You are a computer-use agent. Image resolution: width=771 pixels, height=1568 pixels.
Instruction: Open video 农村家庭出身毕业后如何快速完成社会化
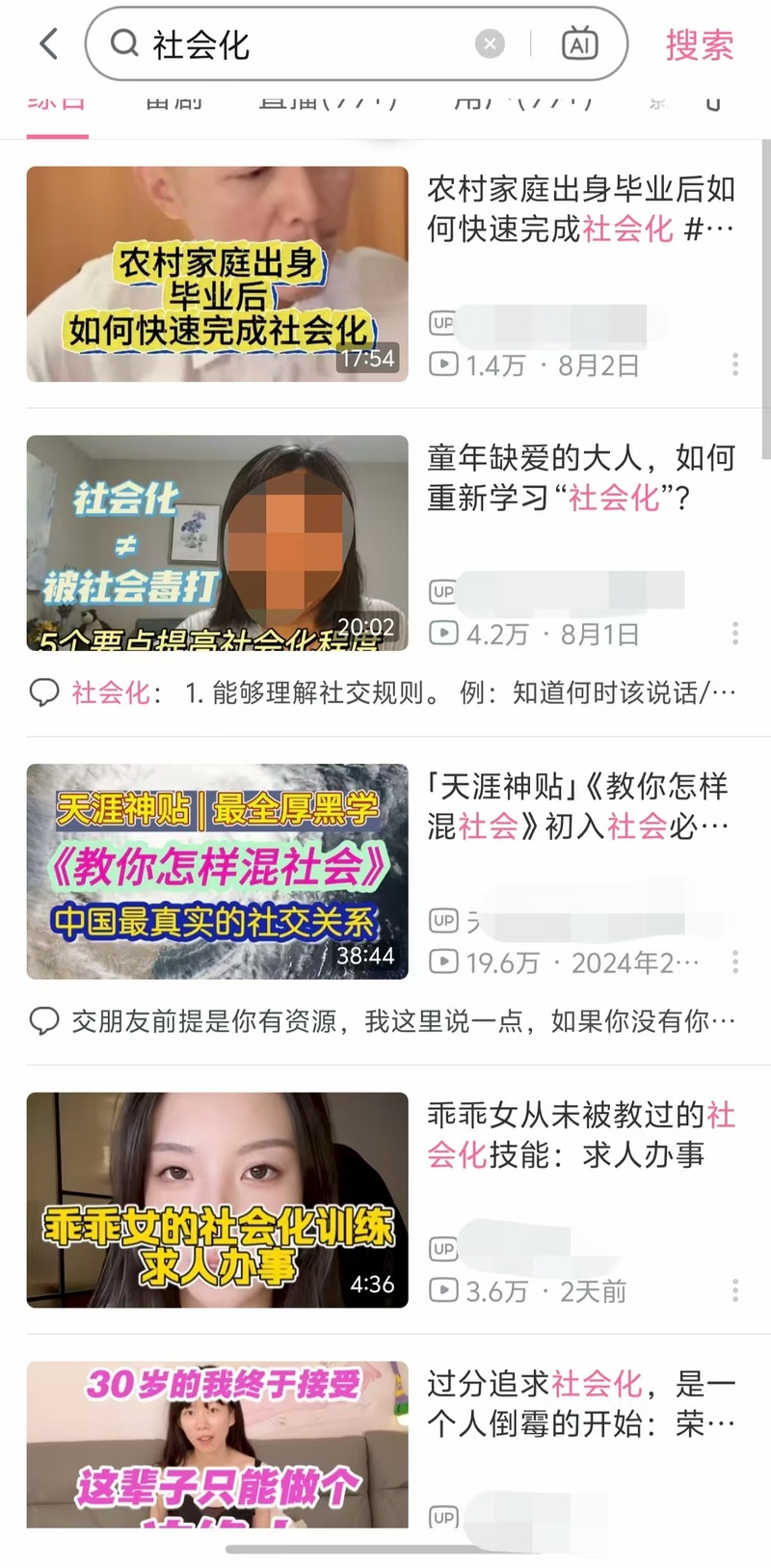[218, 274]
